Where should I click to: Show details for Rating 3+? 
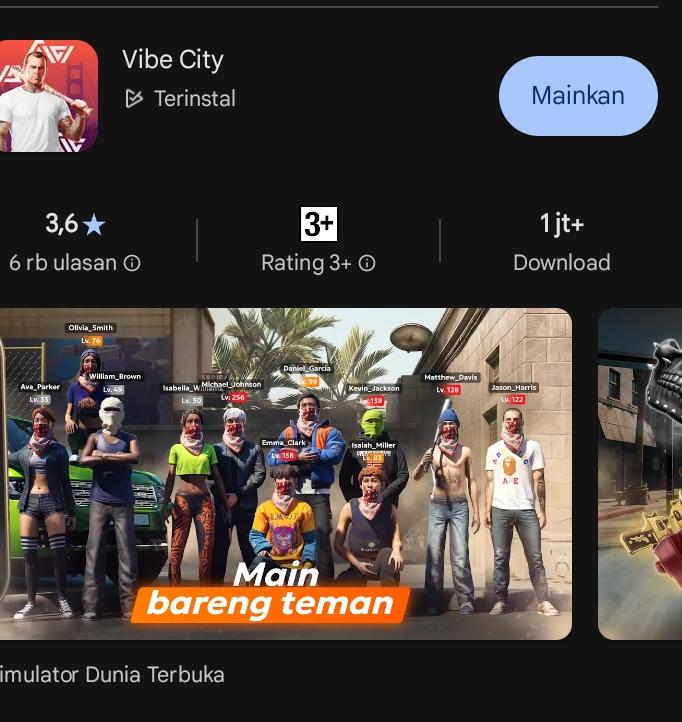tap(367, 263)
